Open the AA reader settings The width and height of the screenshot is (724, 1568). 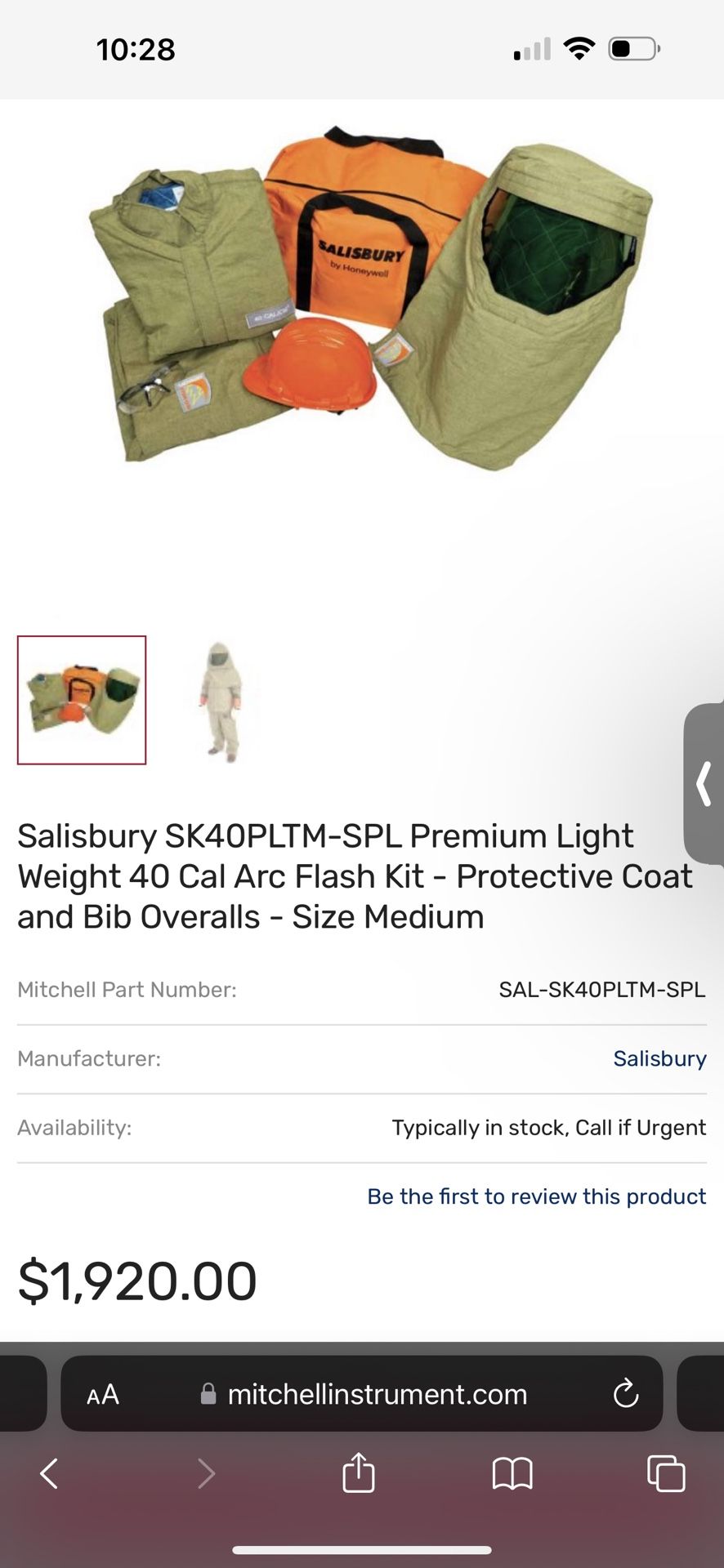pos(103,1394)
